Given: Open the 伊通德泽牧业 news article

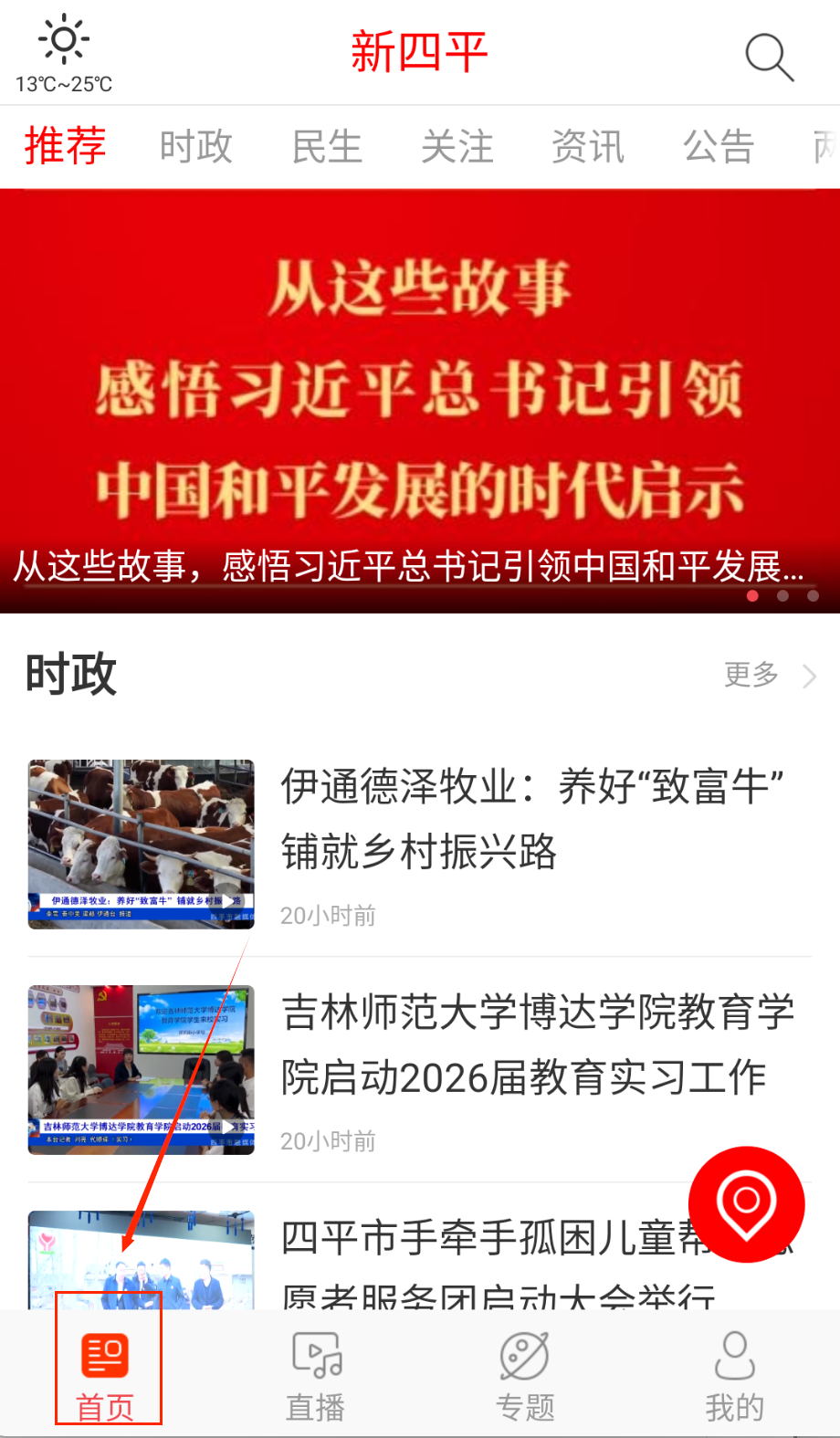Looking at the screenshot, I should (531, 819).
